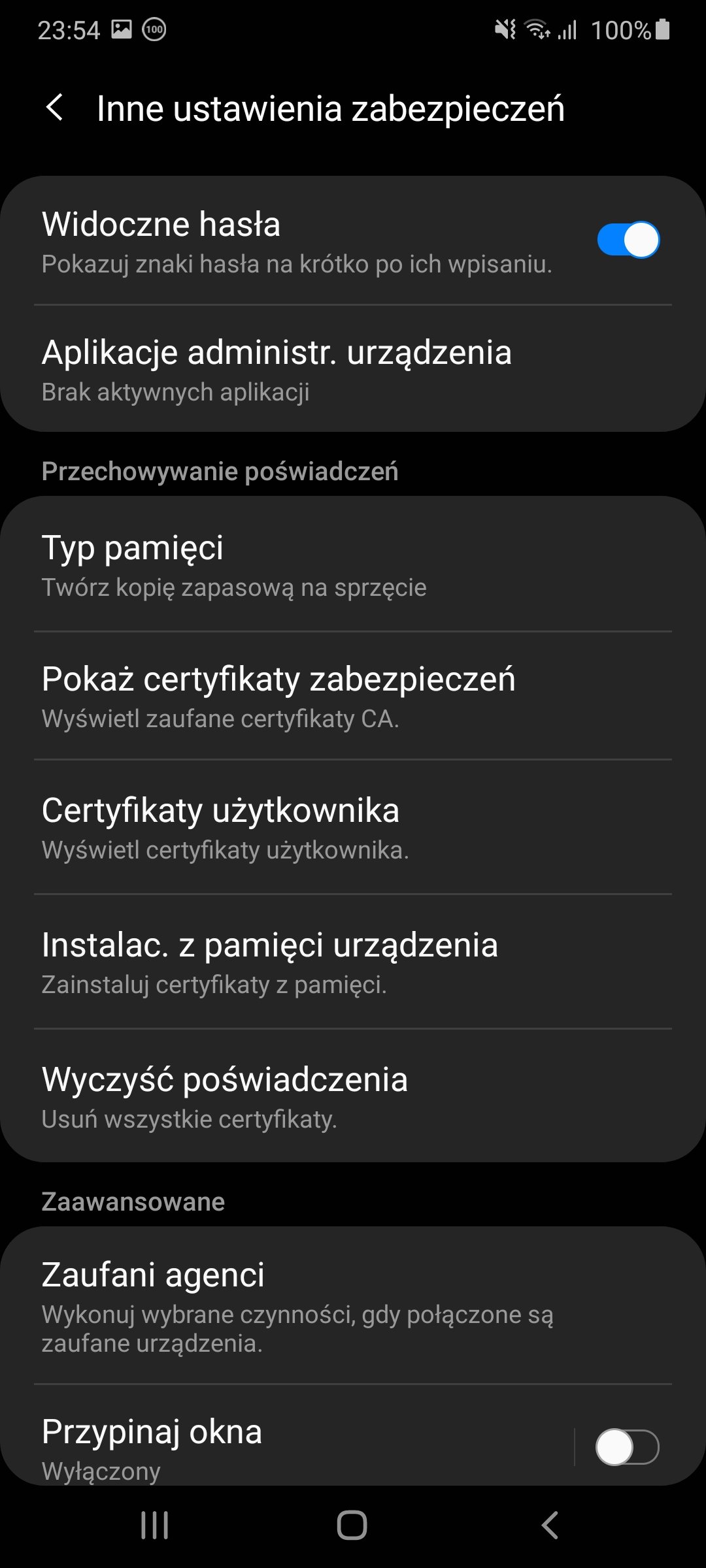Open recent apps from navigation bar
706x1568 pixels.
(x=155, y=1526)
